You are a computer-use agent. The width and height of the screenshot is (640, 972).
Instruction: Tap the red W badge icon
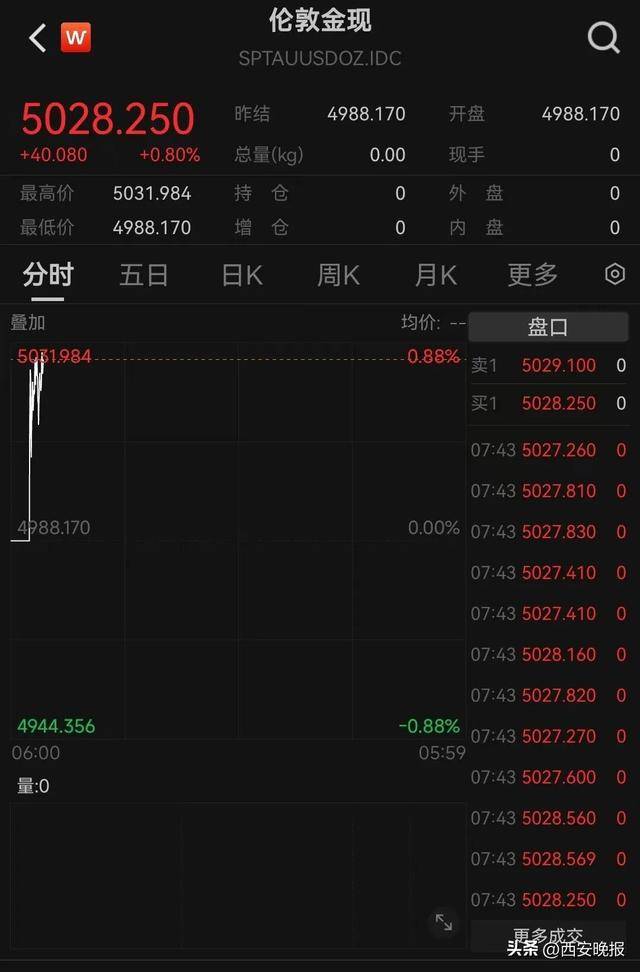[76, 38]
